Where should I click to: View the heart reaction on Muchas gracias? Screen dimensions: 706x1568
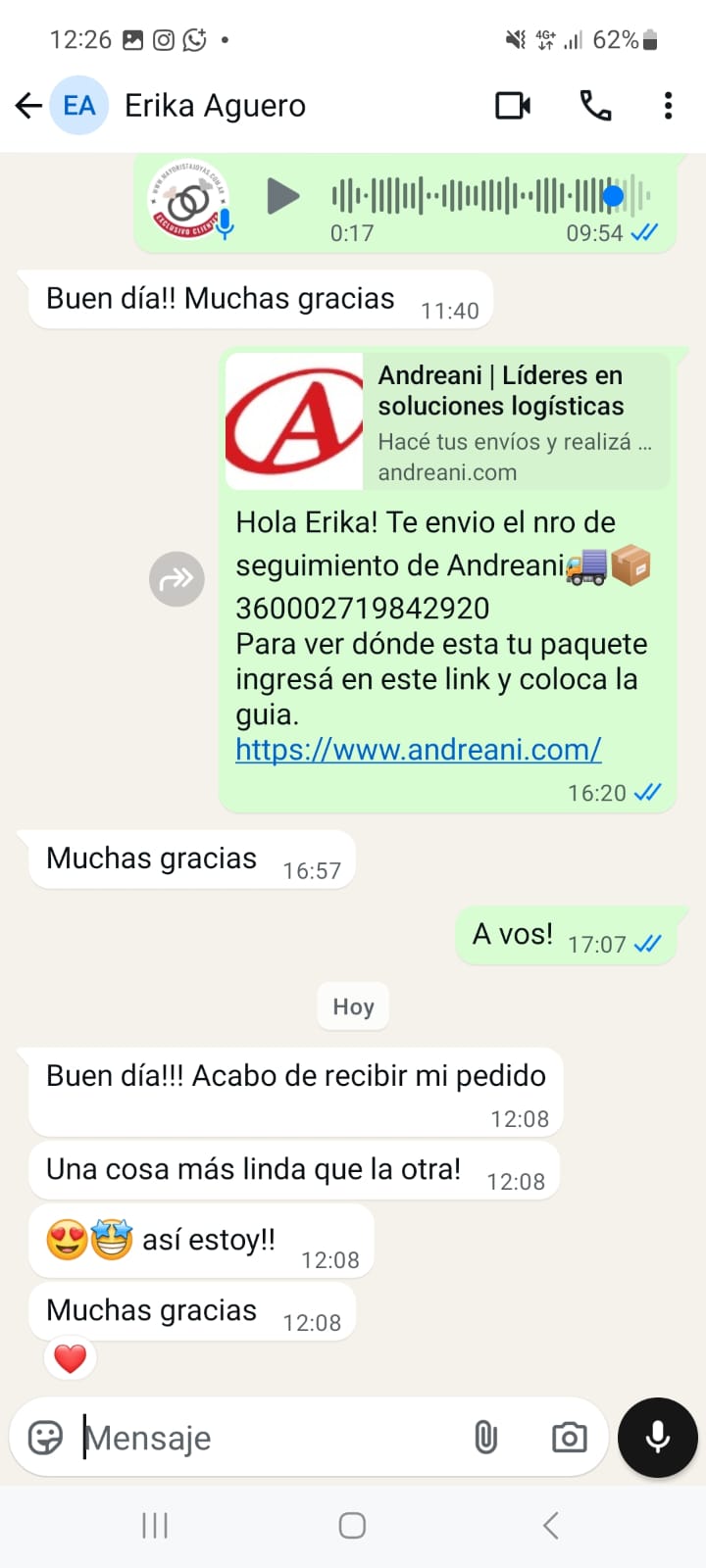pos(70,1358)
